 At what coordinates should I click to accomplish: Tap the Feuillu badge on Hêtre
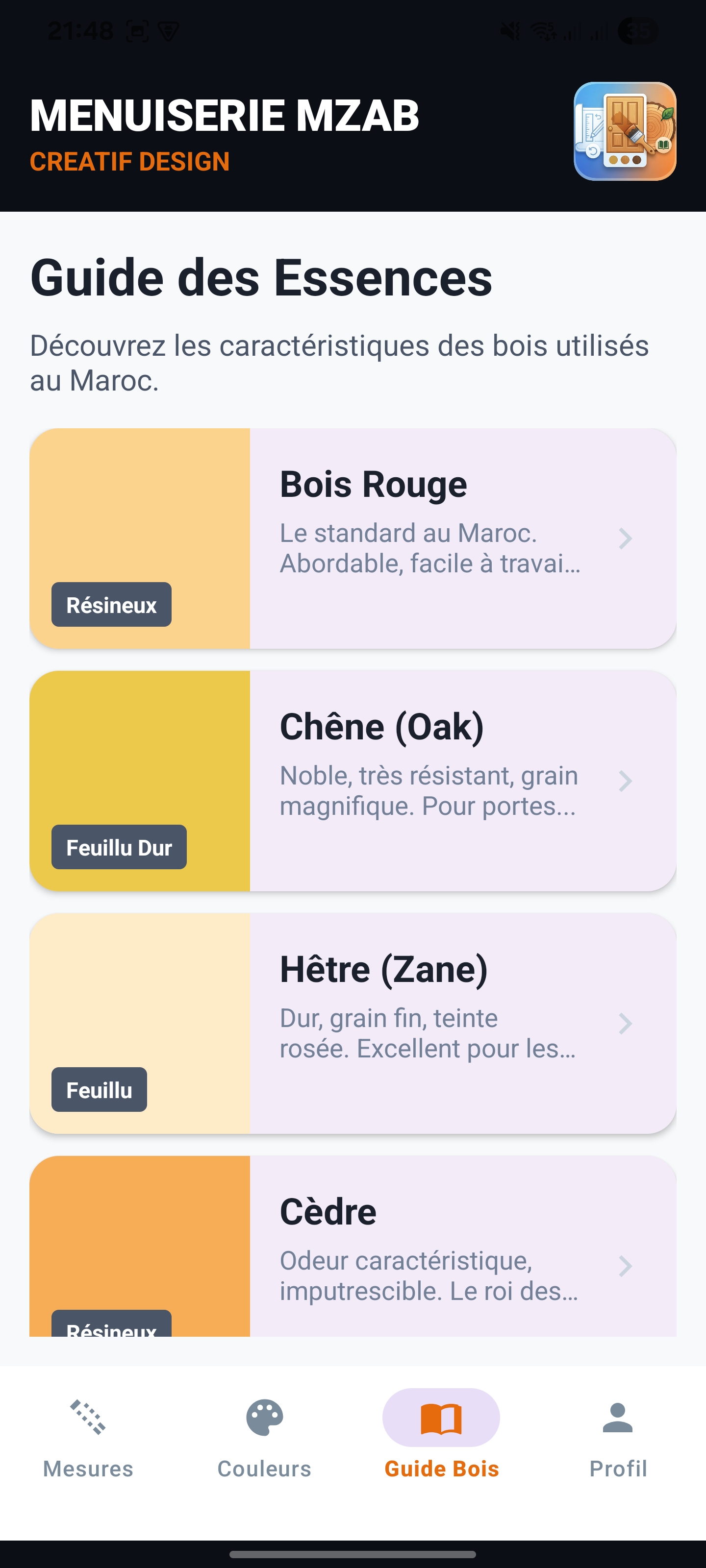[100, 1089]
